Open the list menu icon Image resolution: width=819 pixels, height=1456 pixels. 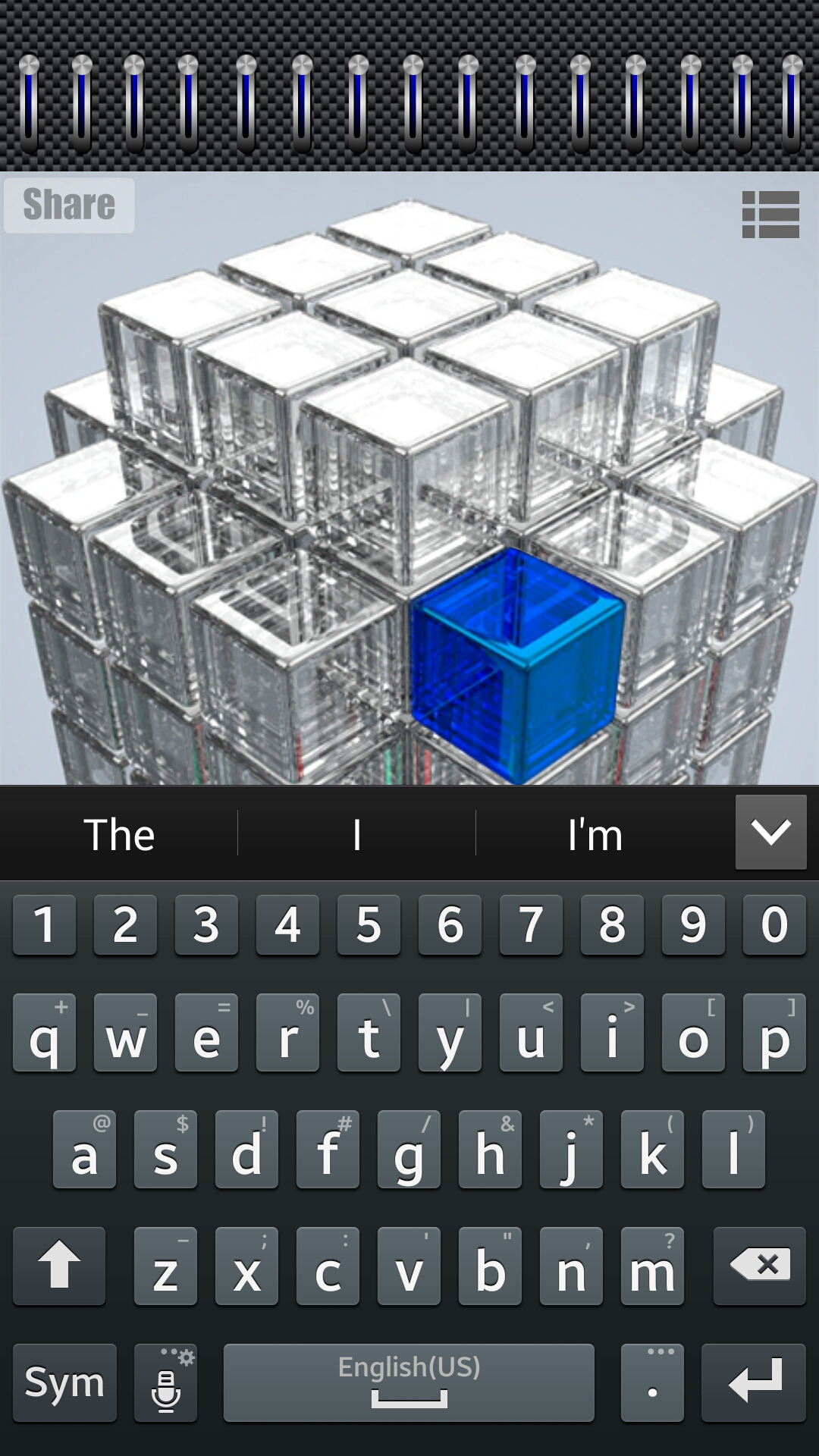pos(770,215)
